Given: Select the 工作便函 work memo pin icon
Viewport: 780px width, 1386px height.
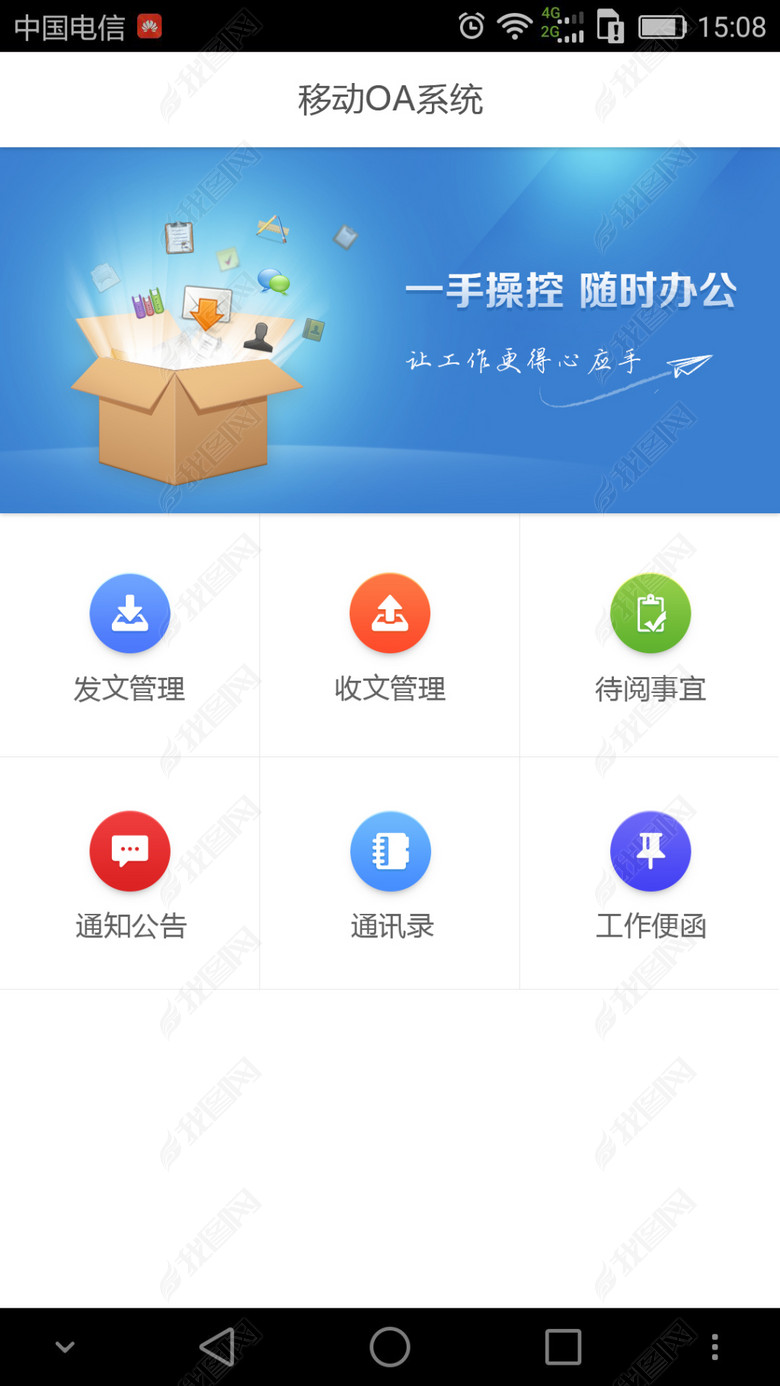Looking at the screenshot, I should [650, 851].
